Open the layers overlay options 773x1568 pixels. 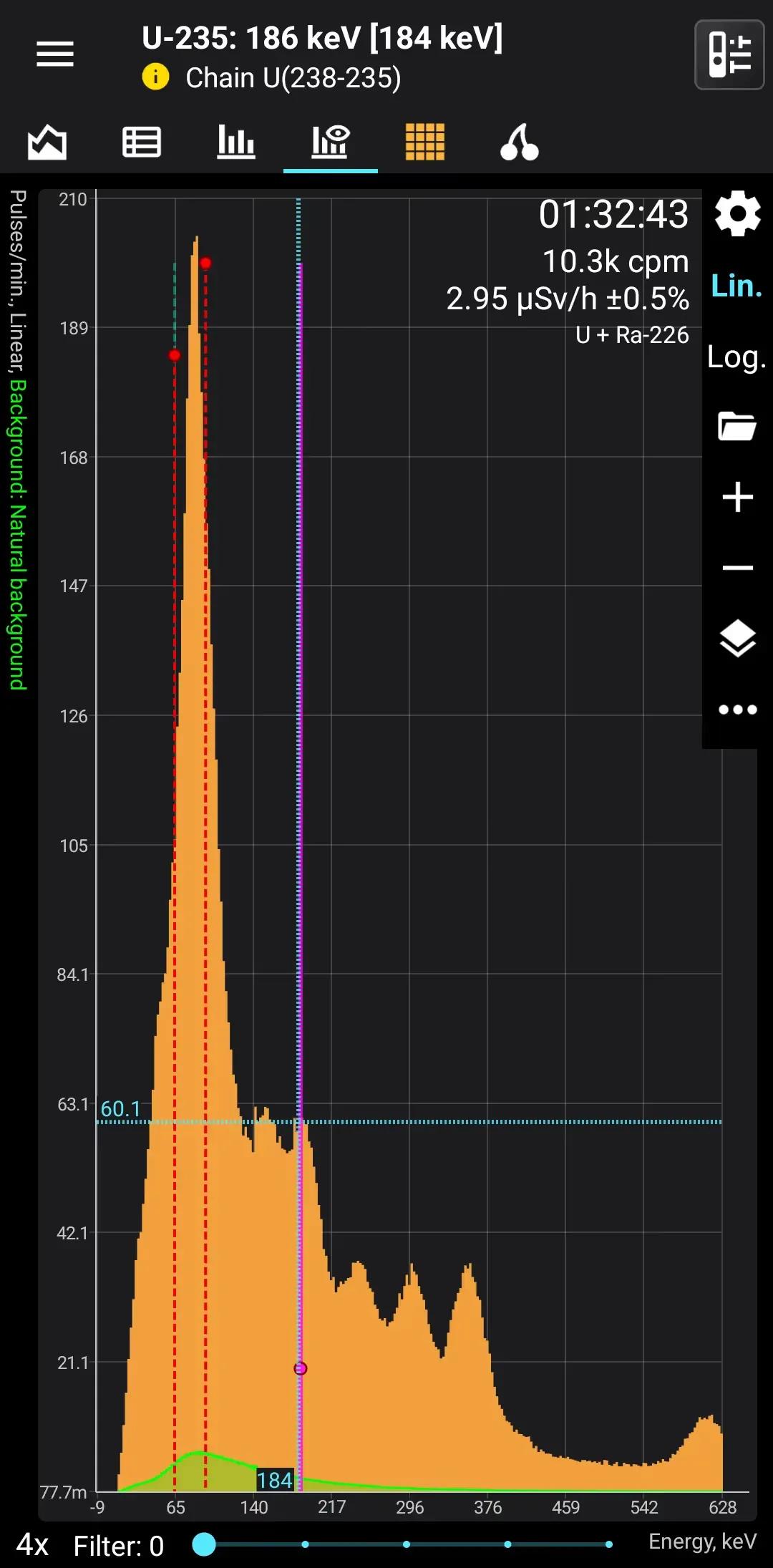click(x=737, y=638)
